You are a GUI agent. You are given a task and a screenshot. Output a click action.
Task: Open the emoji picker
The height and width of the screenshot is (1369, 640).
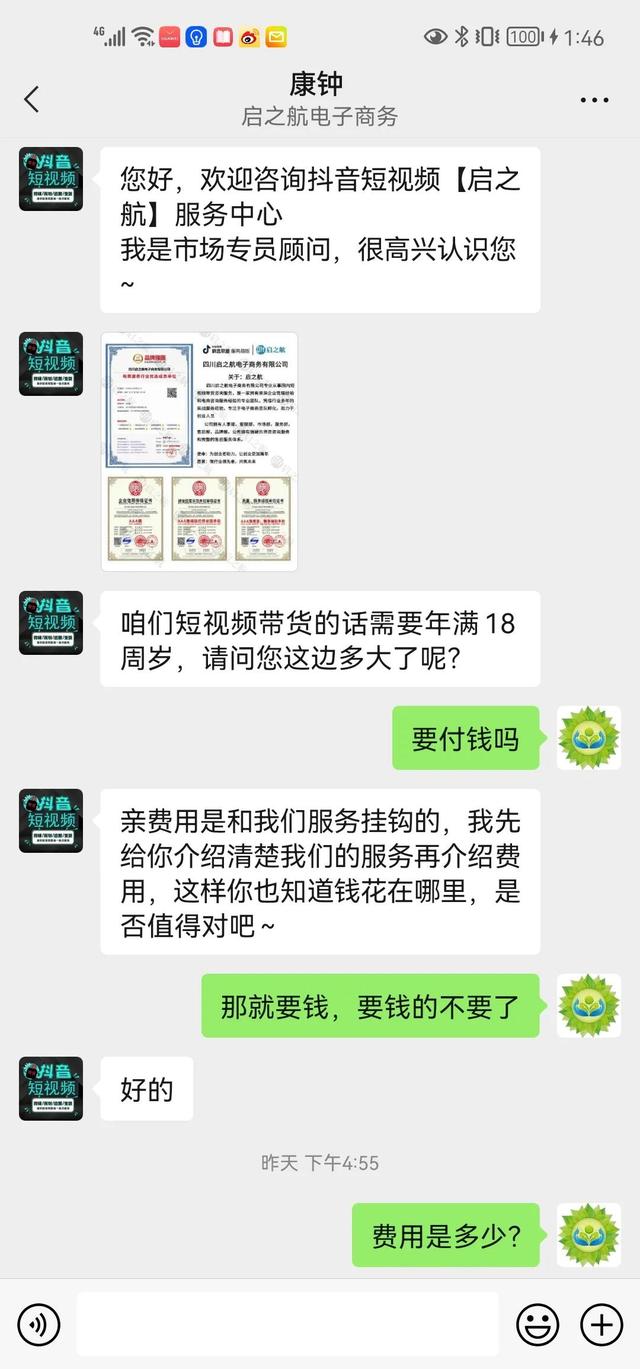(537, 1325)
